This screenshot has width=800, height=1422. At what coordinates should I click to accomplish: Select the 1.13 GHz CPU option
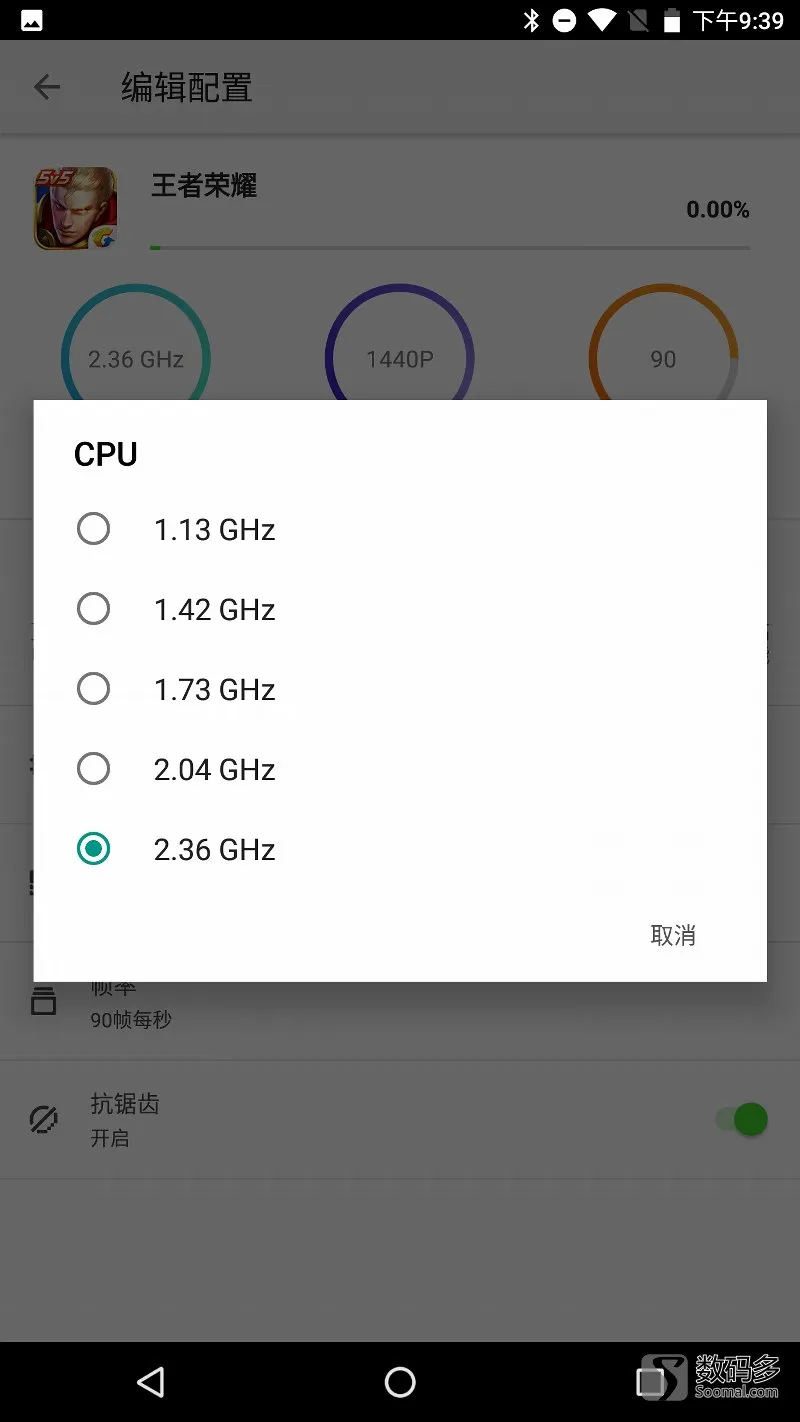(x=400, y=529)
